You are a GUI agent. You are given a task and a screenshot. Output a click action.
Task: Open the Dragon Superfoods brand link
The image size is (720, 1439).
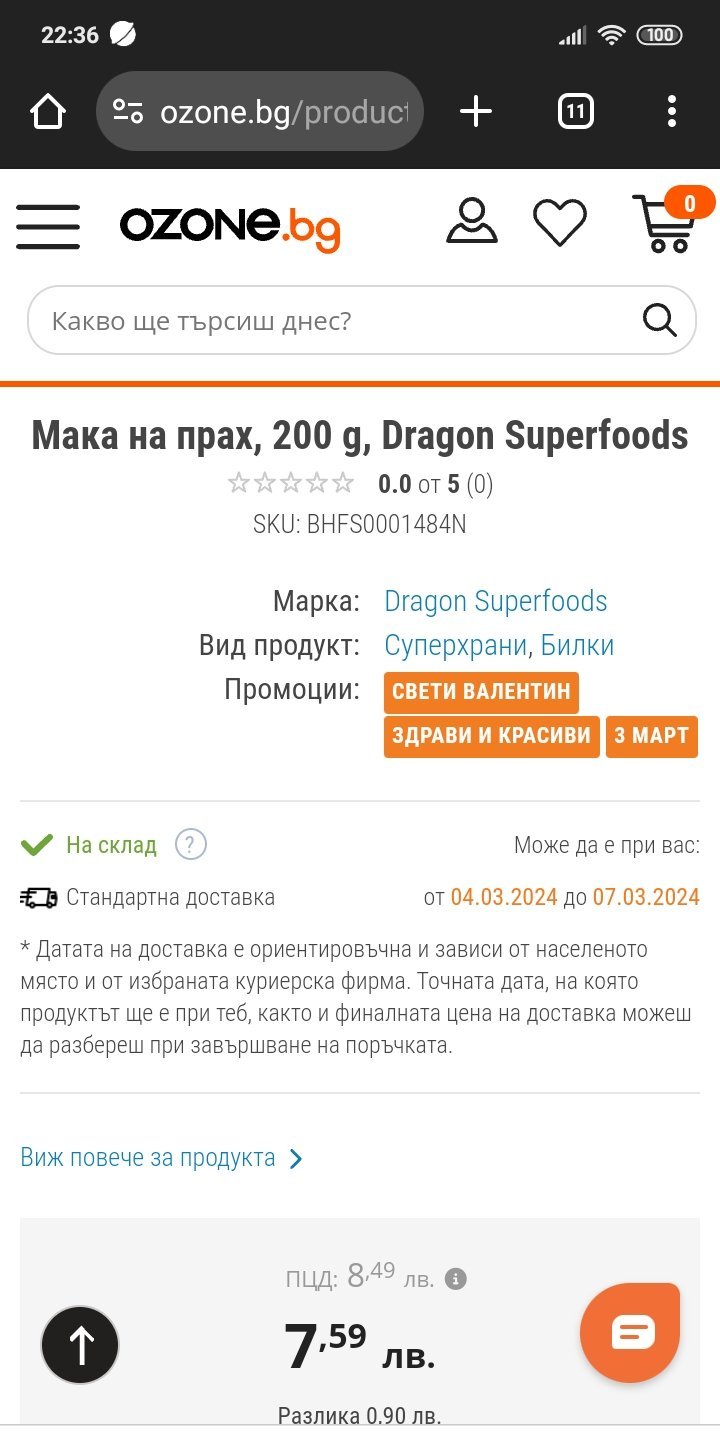[x=495, y=601]
